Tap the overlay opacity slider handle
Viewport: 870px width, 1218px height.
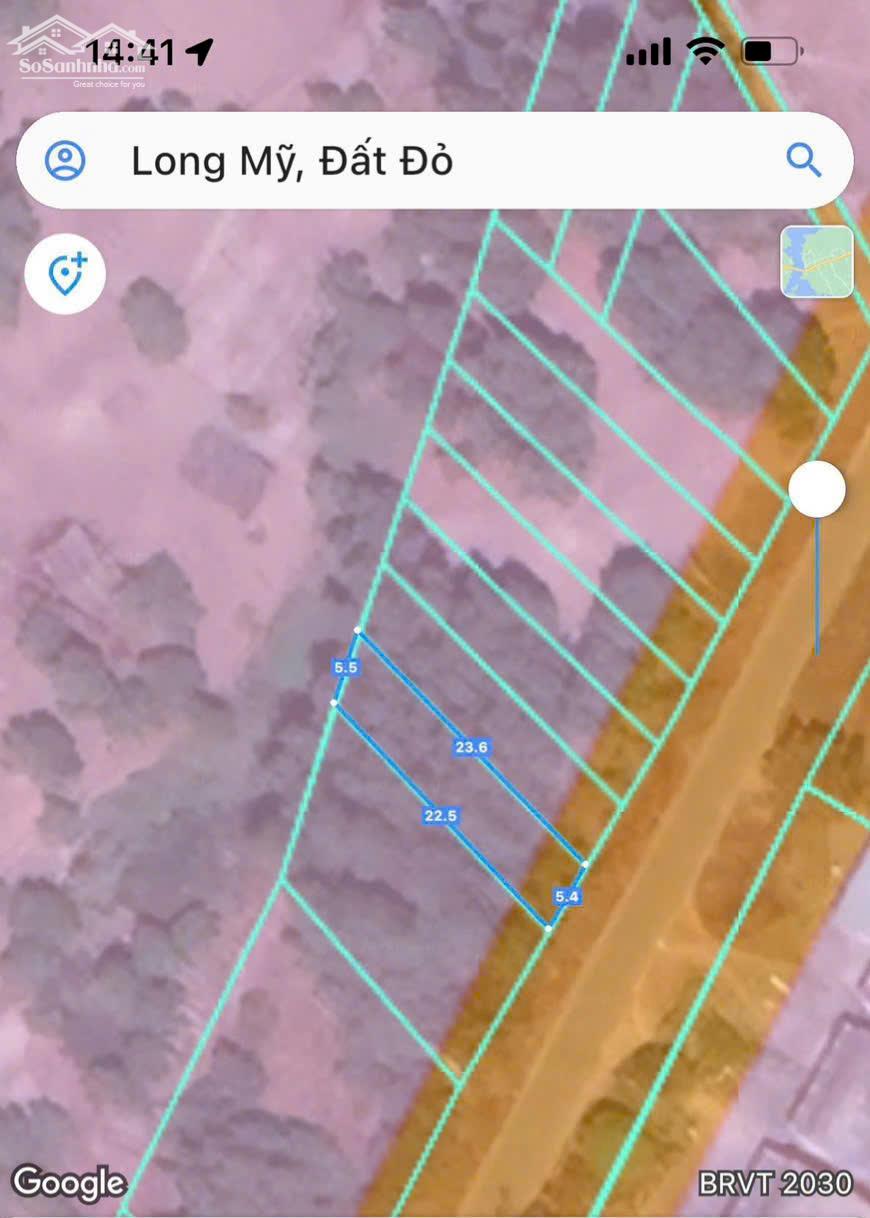(x=817, y=490)
